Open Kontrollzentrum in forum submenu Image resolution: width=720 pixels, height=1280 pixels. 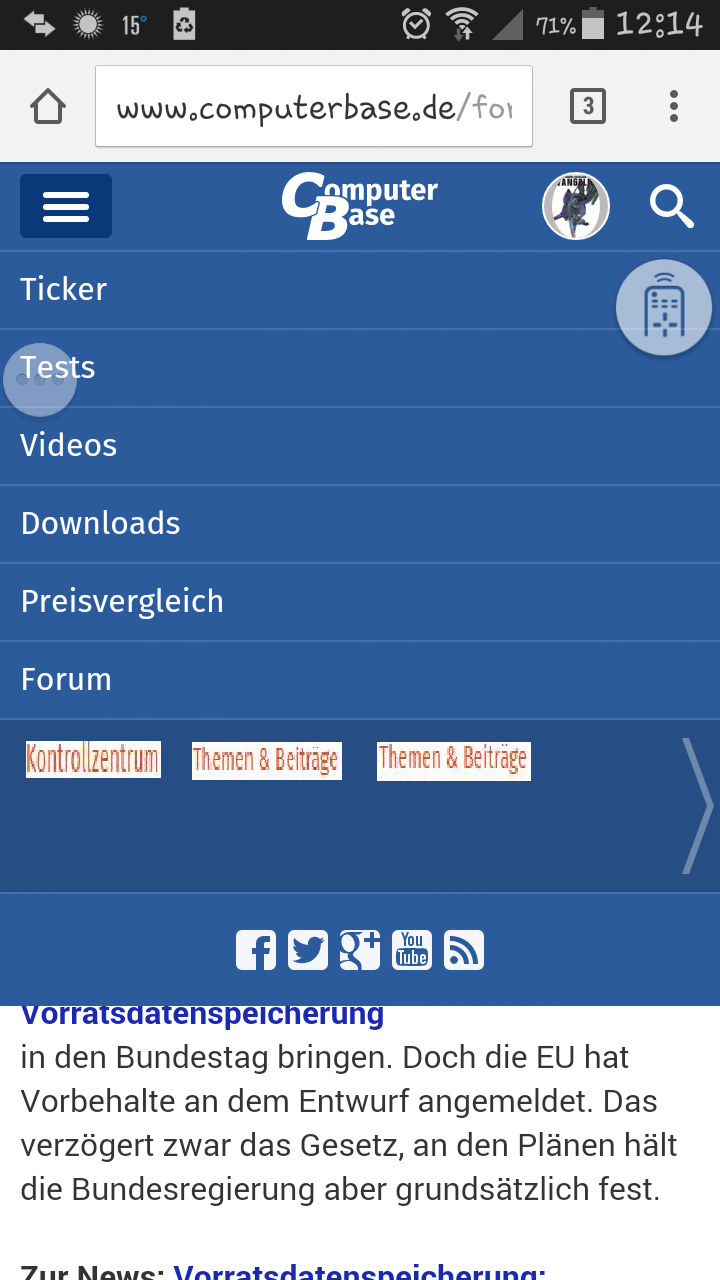93,759
